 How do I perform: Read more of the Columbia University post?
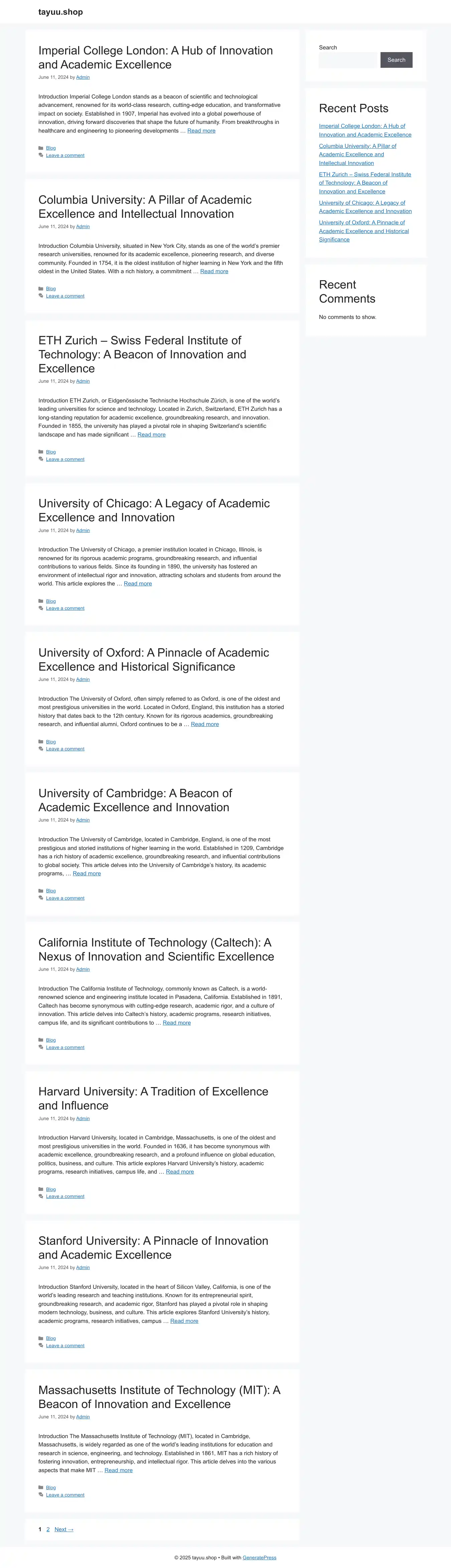tap(214, 272)
